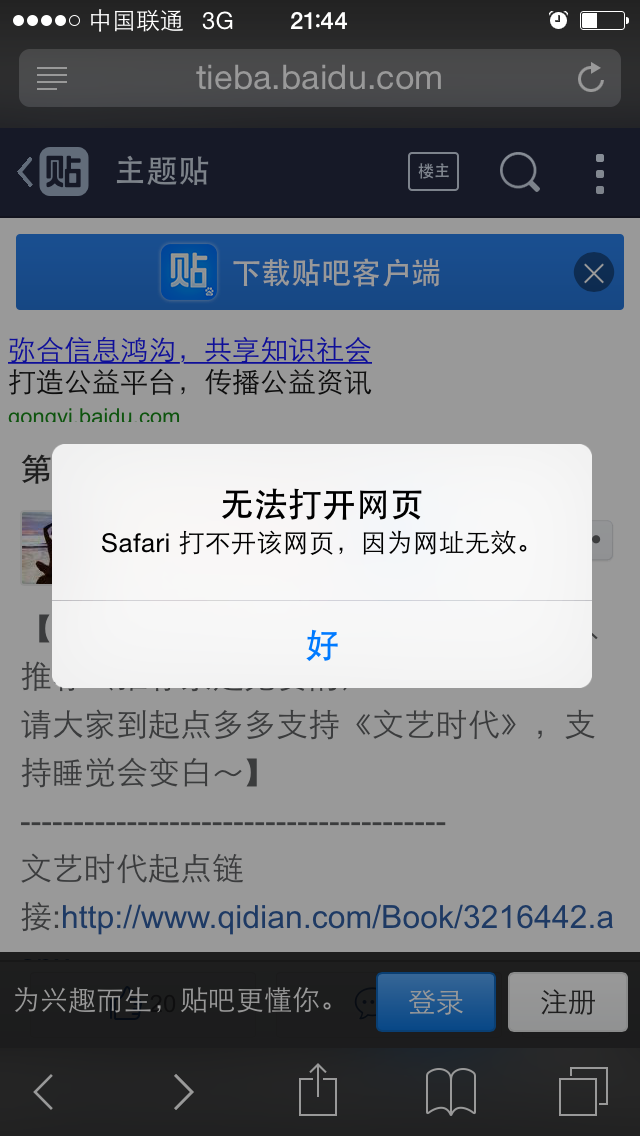The image size is (640, 1136).
Task: Tap the tieba.baidu.com address bar
Action: pyautogui.click(x=318, y=78)
